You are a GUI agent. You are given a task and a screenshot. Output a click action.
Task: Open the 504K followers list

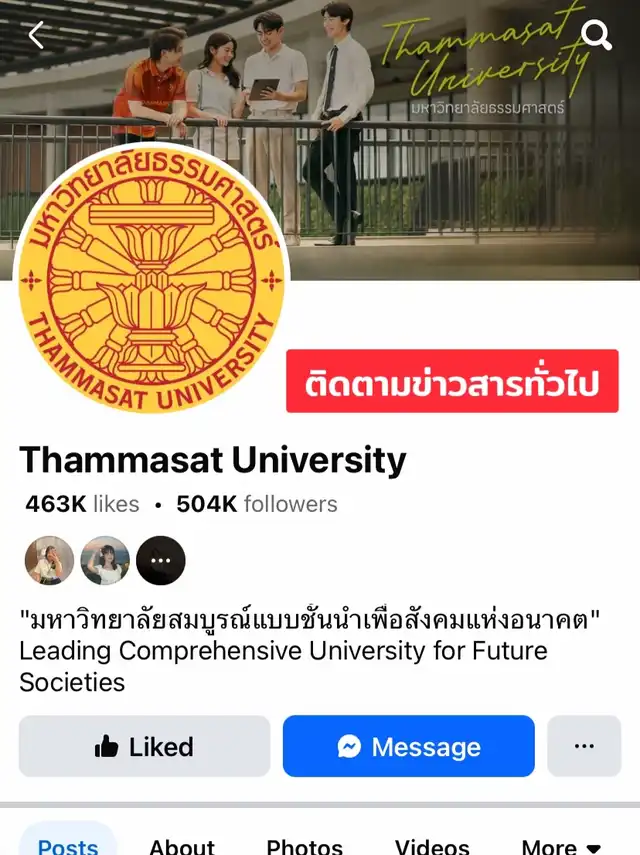click(x=257, y=504)
